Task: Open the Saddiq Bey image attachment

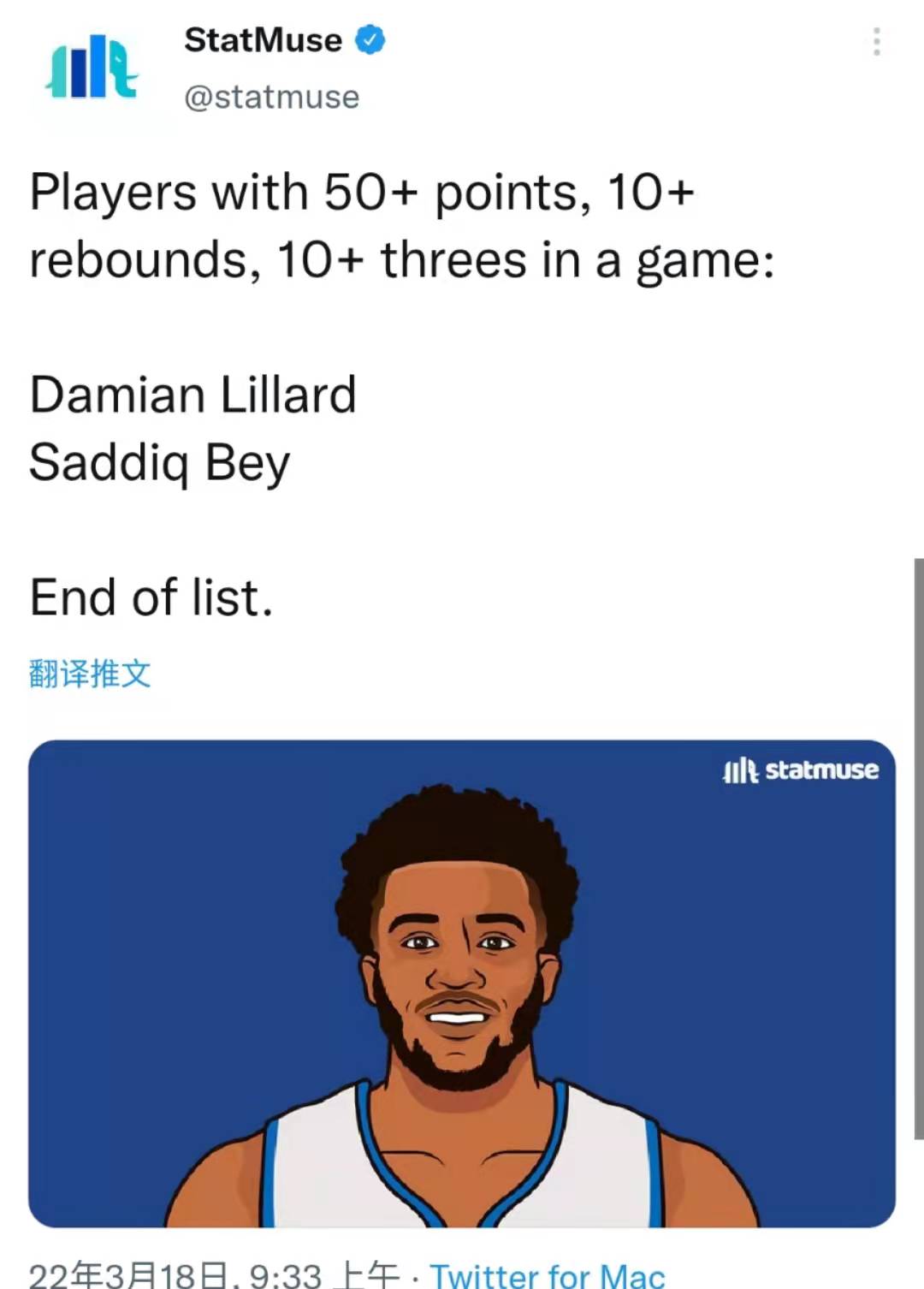Action: [462, 983]
